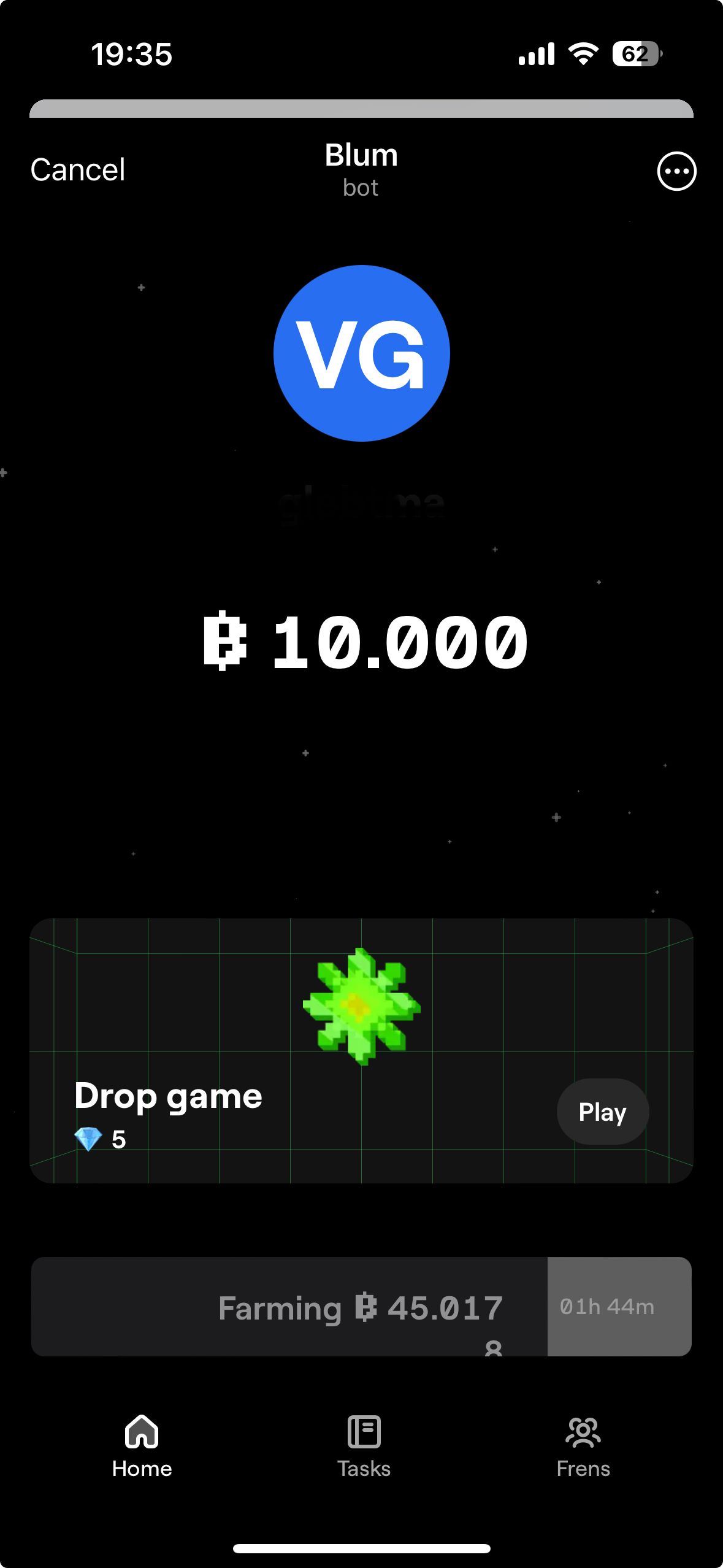Go to the Home tab
The width and height of the screenshot is (723, 1568).
coord(142,1446)
